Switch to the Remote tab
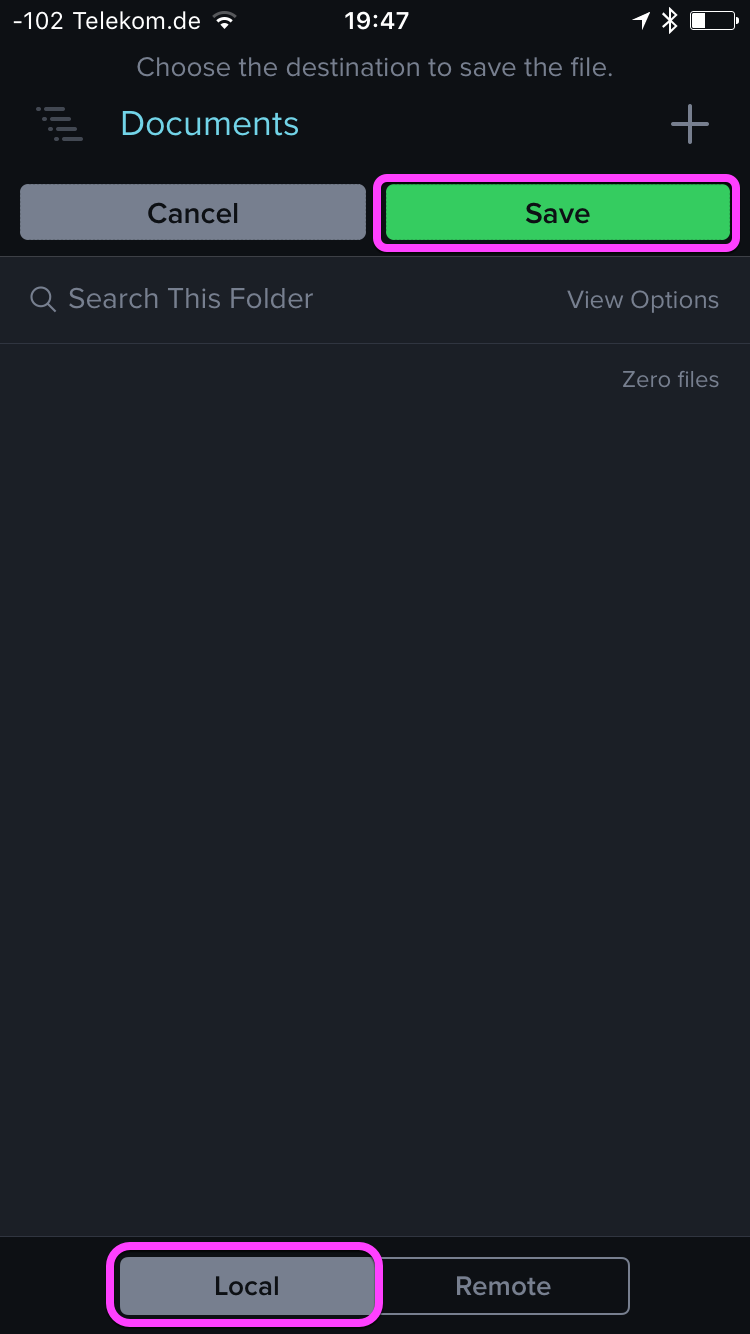Image resolution: width=750 pixels, height=1334 pixels. [x=503, y=1286]
